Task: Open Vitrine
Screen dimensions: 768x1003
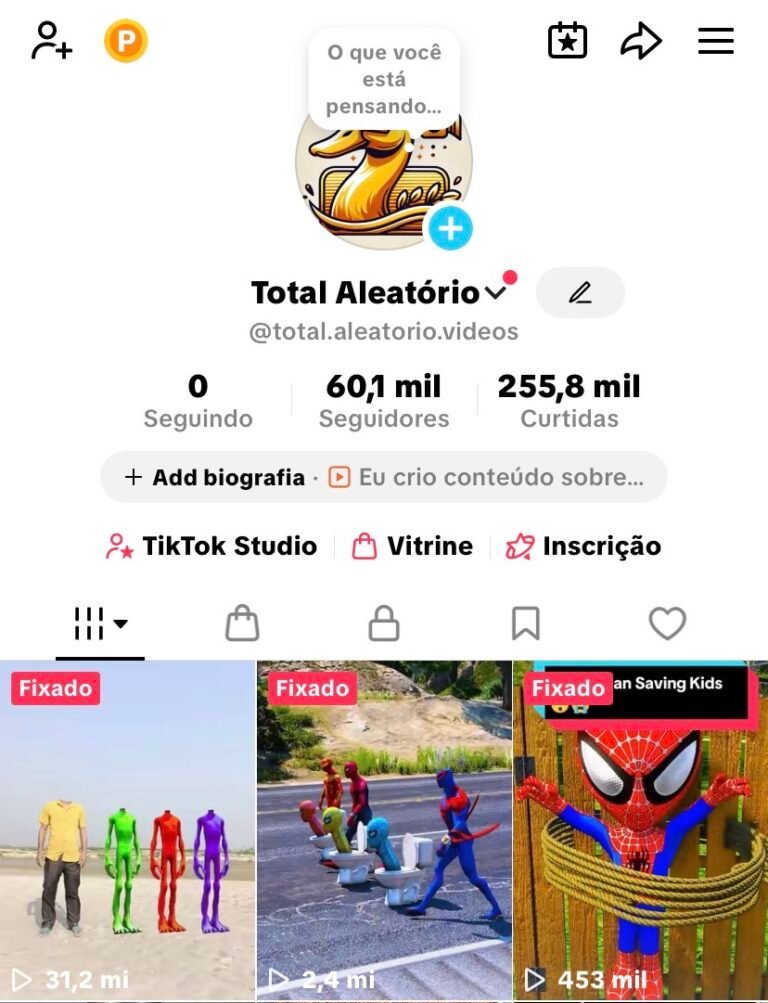Action: point(412,546)
